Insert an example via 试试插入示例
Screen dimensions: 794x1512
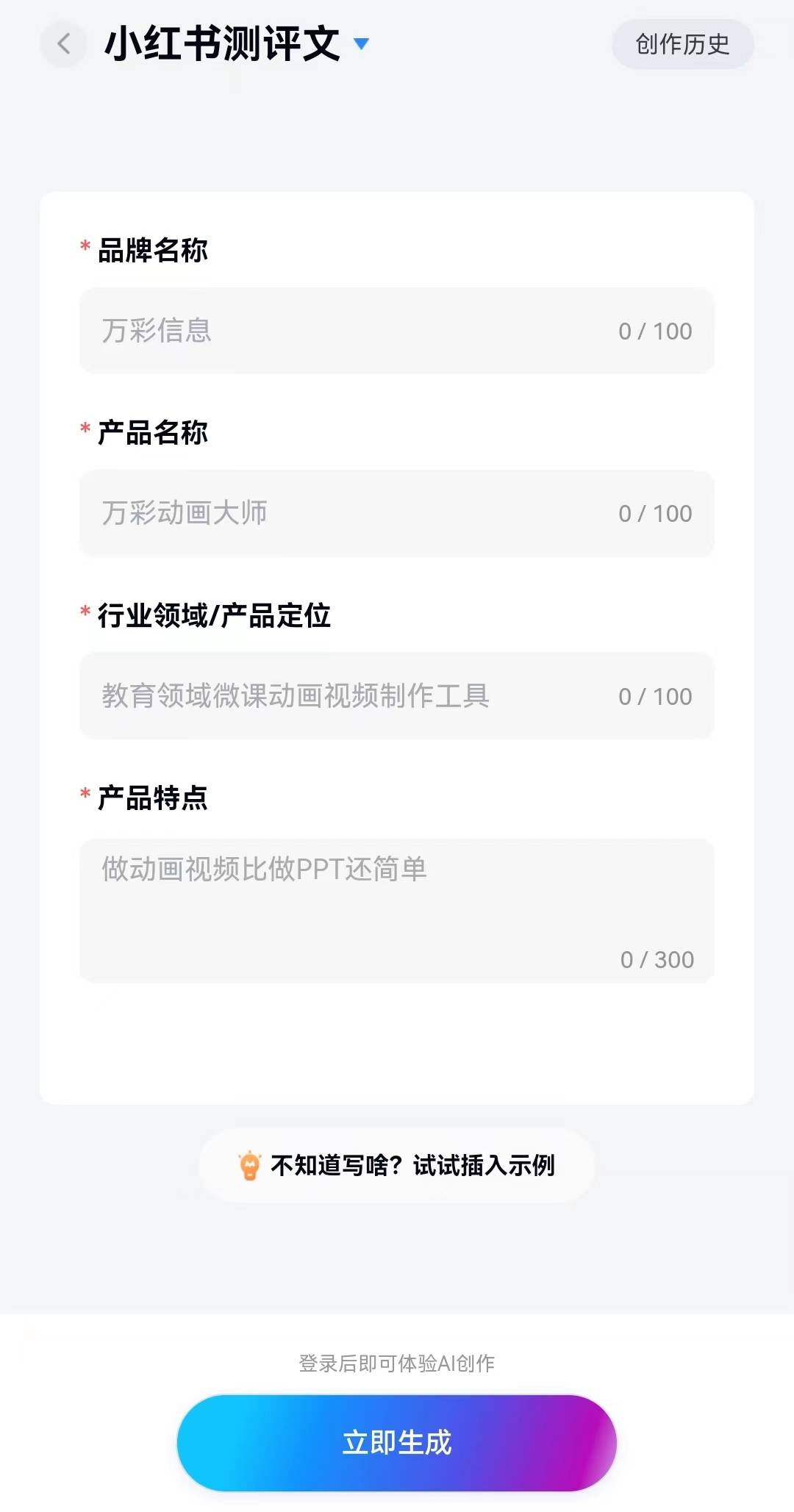coord(397,1165)
